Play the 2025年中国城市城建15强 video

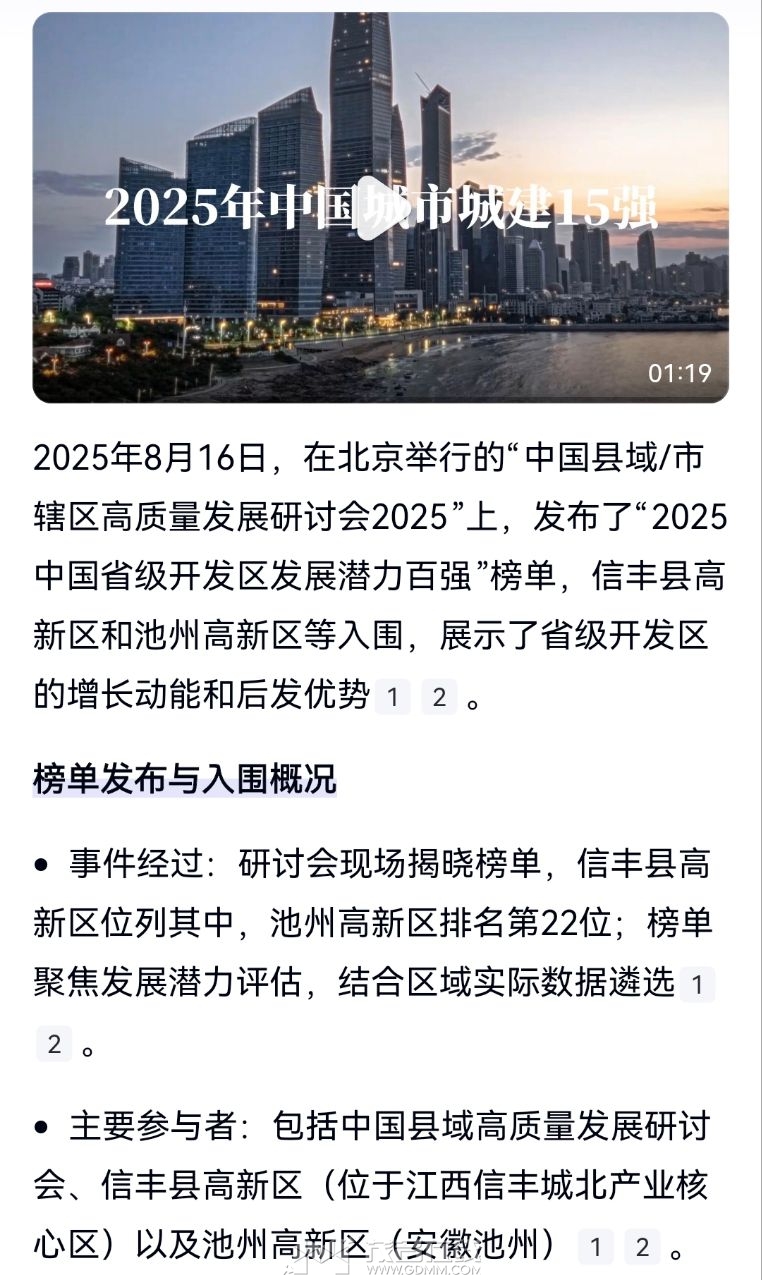380,208
